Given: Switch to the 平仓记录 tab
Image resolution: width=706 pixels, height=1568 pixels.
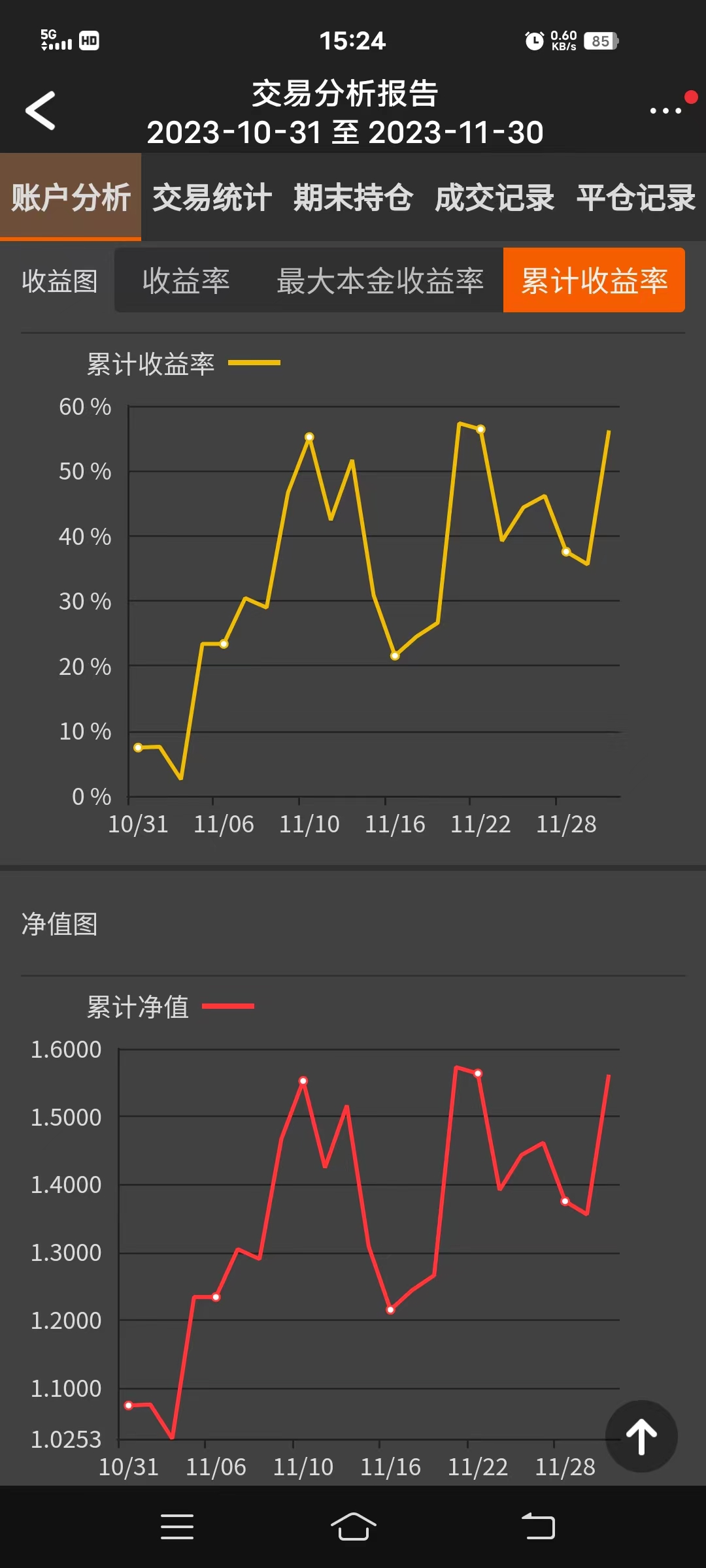Looking at the screenshot, I should coord(635,197).
